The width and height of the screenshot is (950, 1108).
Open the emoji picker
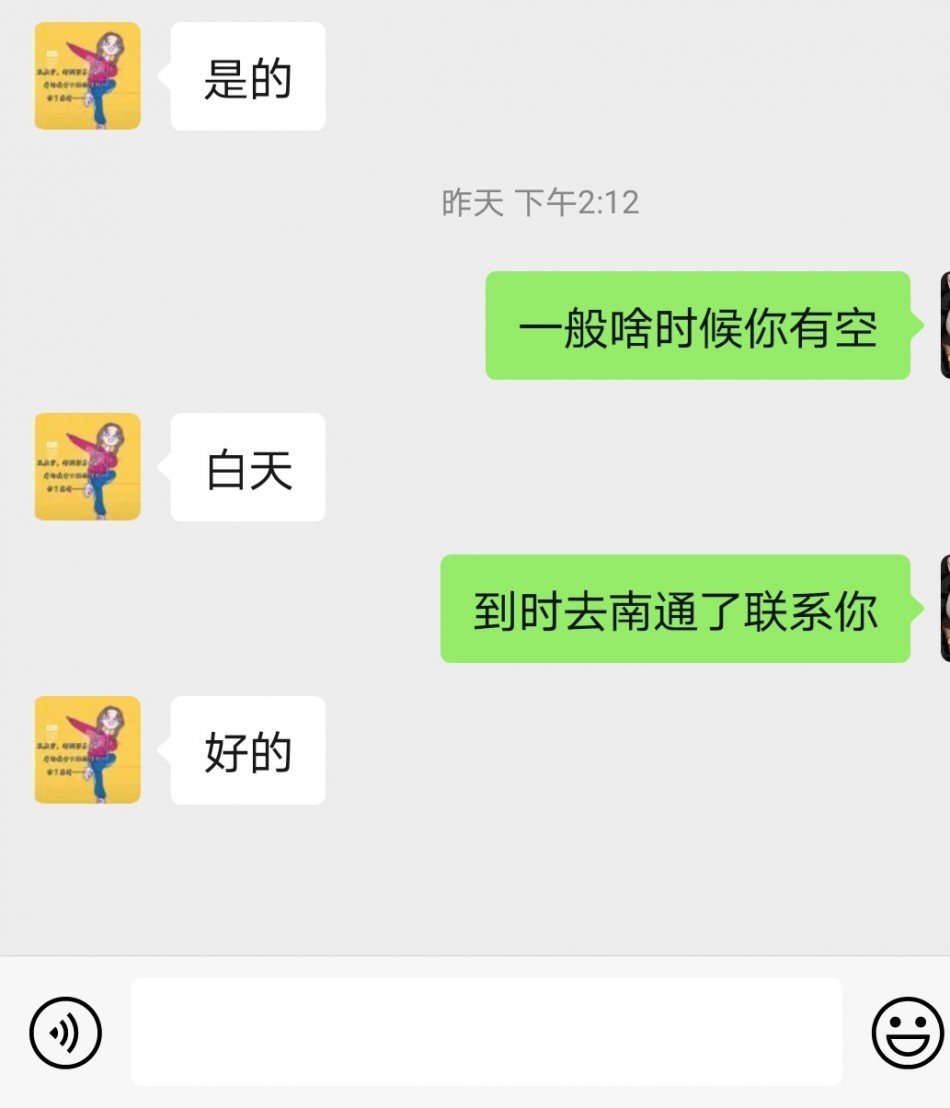[x=906, y=1032]
